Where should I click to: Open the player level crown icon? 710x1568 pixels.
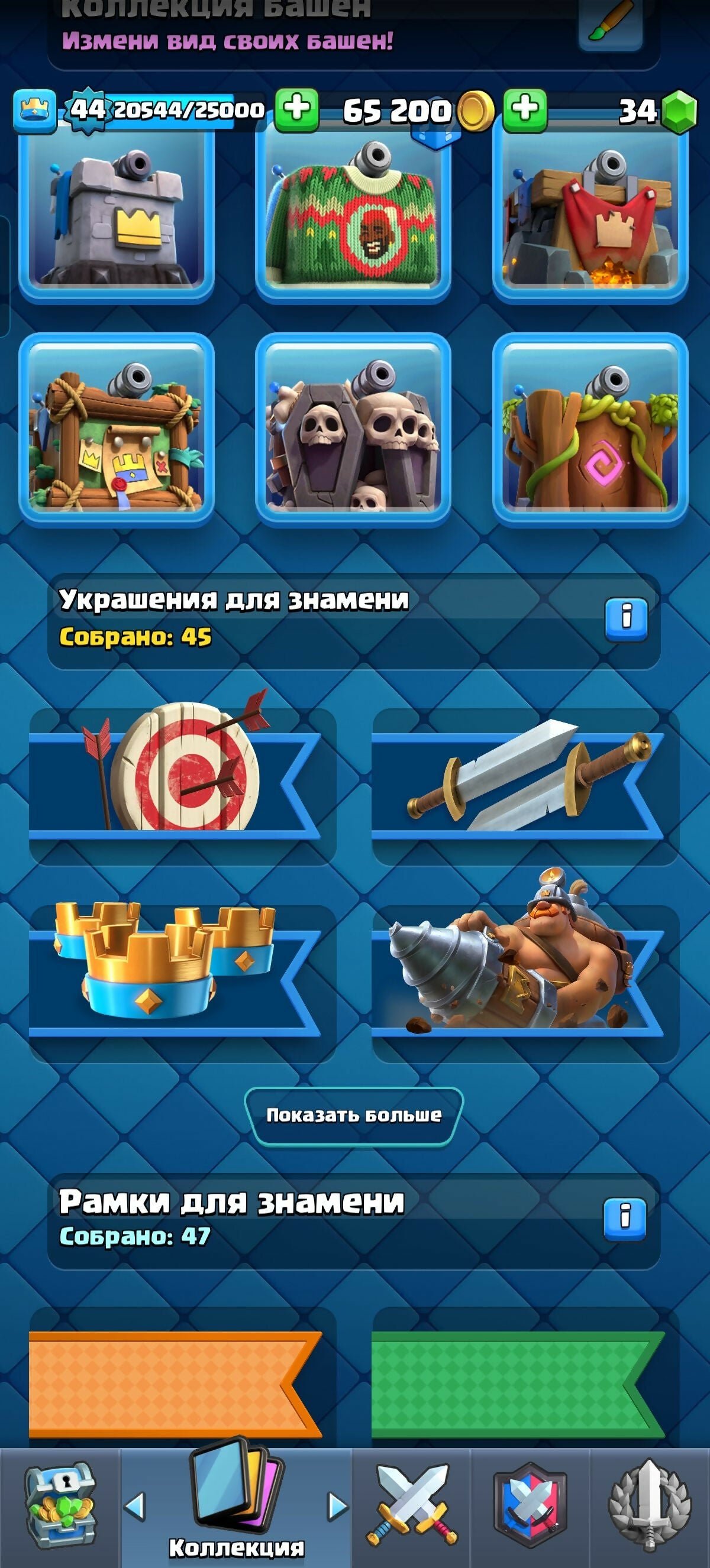[34, 111]
